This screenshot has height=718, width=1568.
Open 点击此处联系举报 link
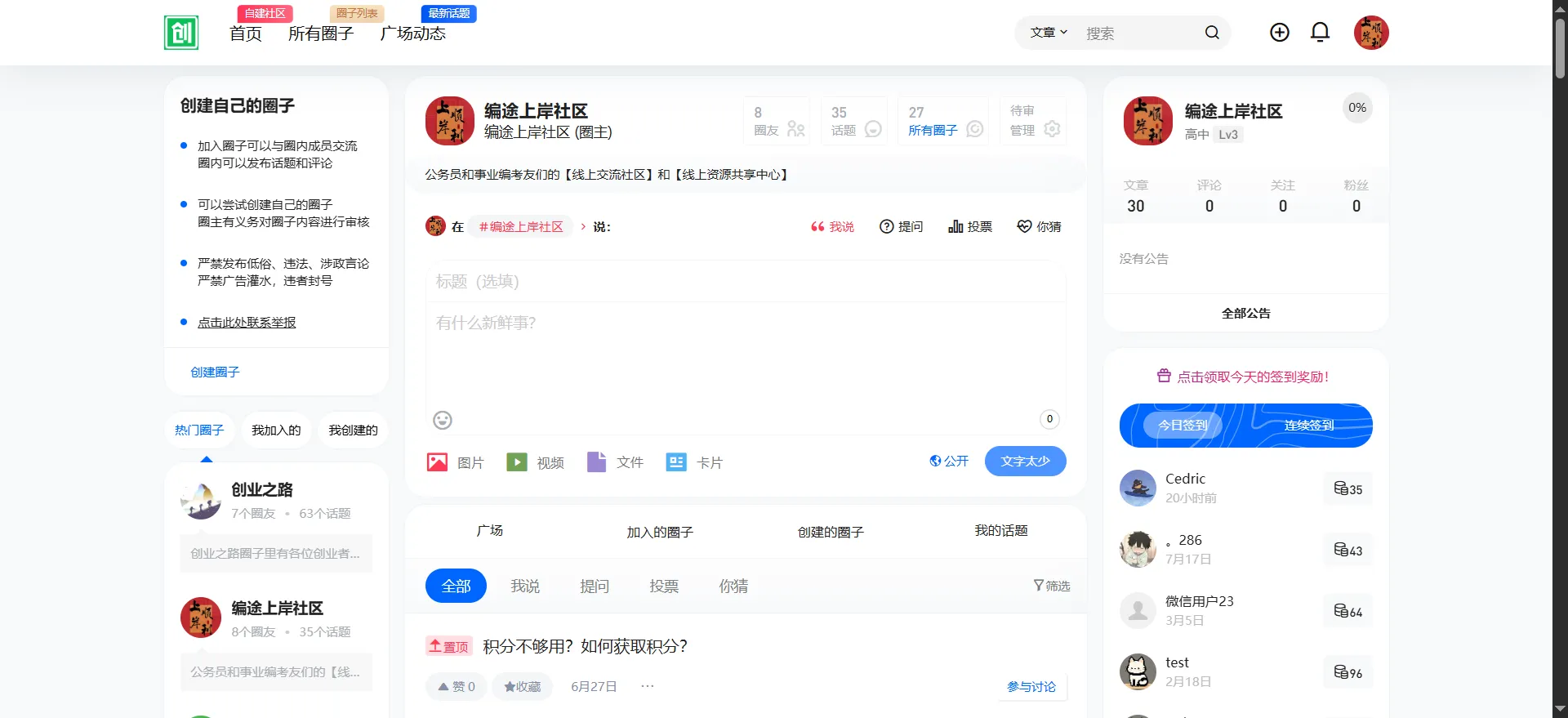[247, 323]
